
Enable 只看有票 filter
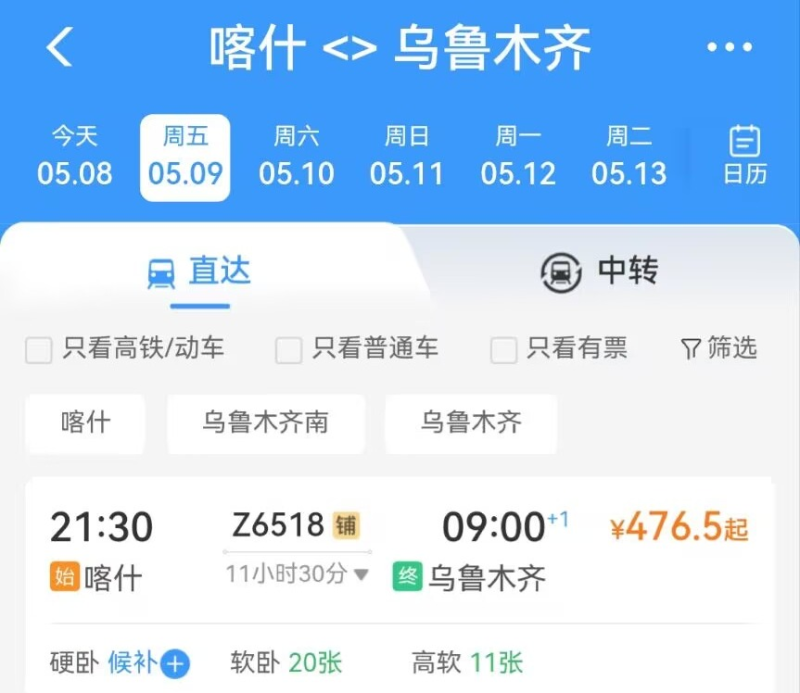pos(504,350)
